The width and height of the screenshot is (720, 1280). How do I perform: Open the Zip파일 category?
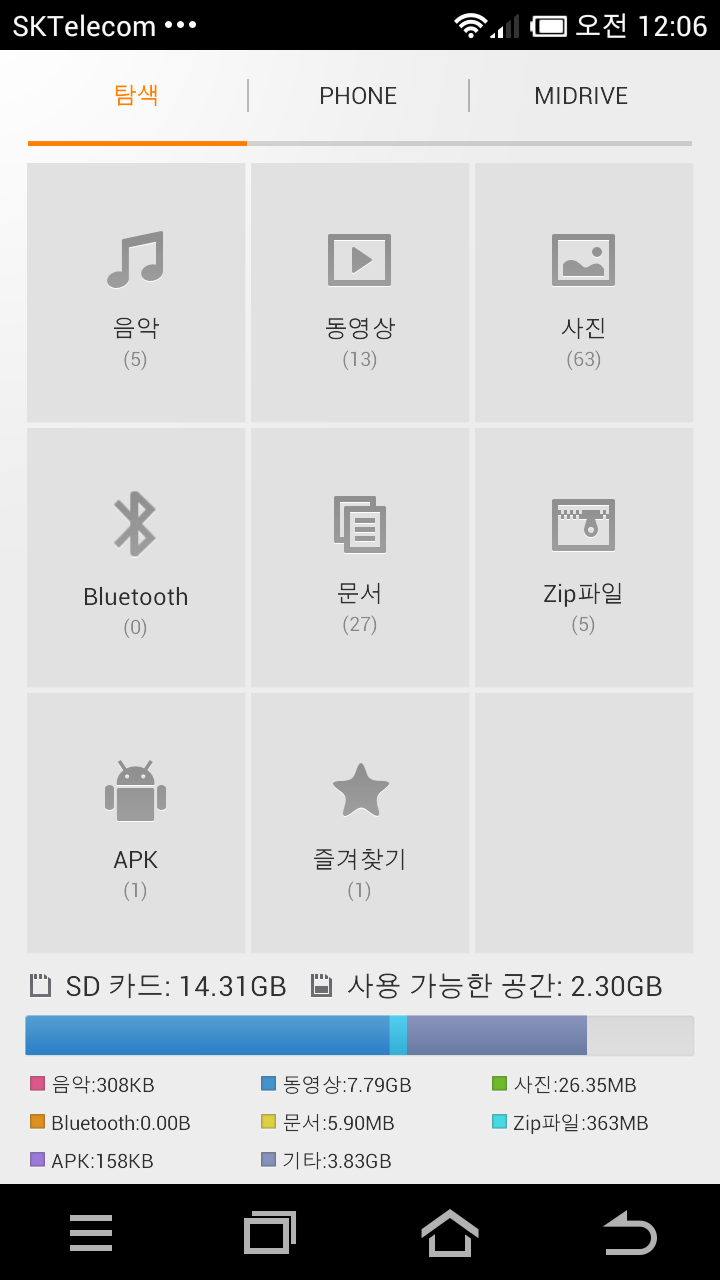tap(584, 558)
